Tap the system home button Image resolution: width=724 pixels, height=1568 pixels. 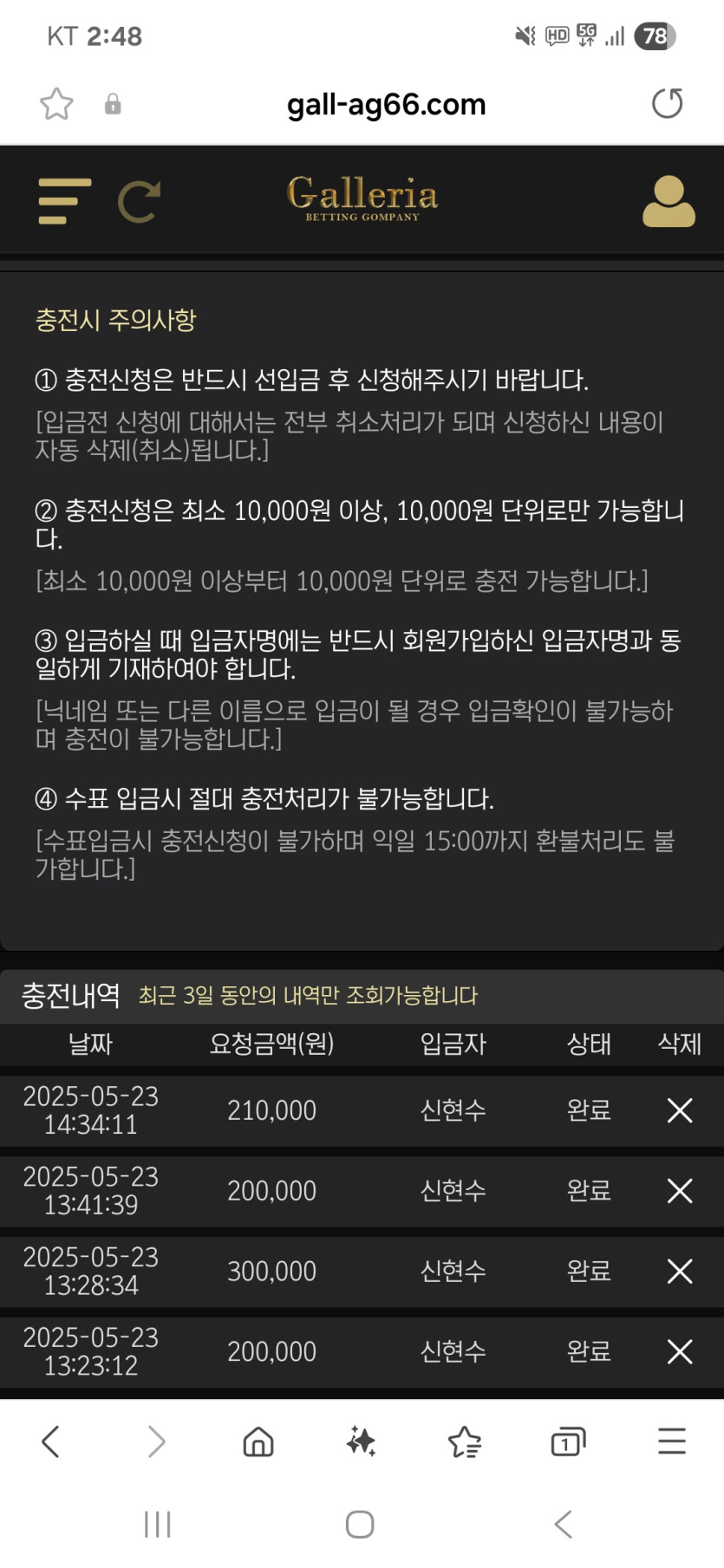(x=360, y=1524)
